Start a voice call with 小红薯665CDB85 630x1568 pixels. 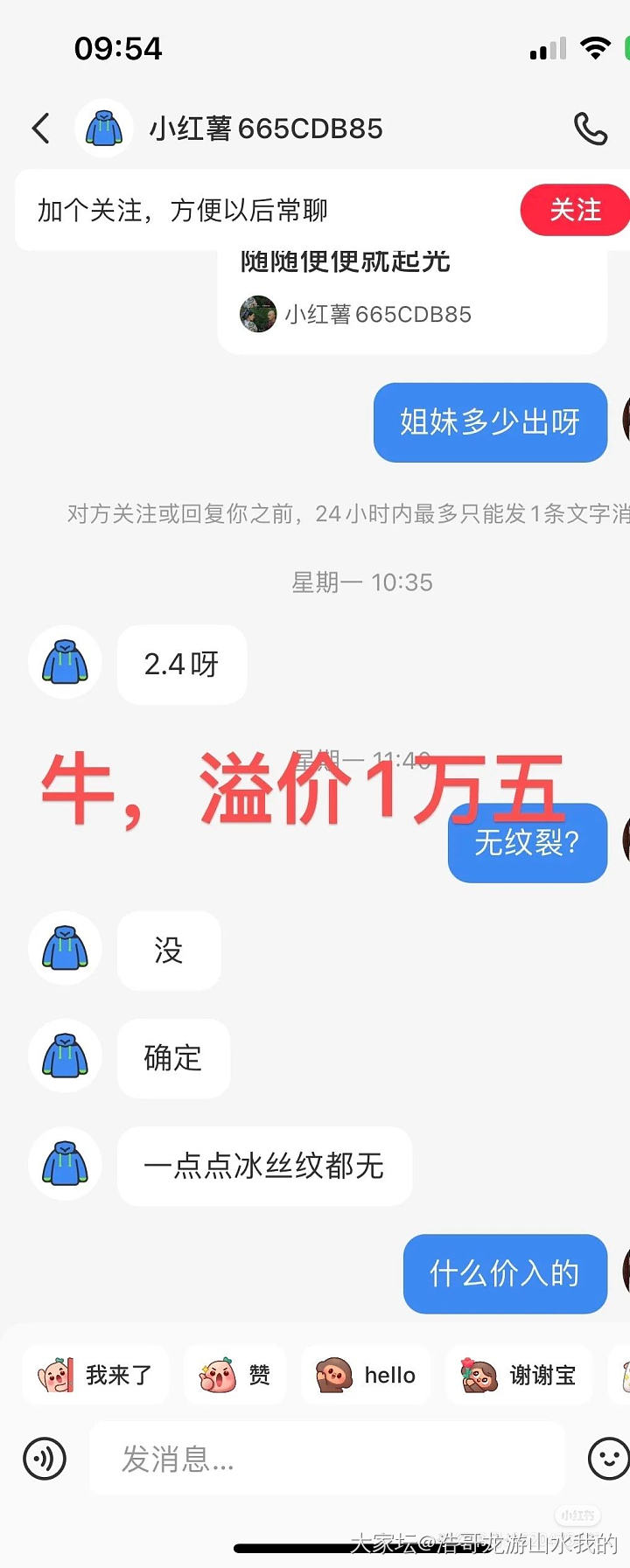590,129
